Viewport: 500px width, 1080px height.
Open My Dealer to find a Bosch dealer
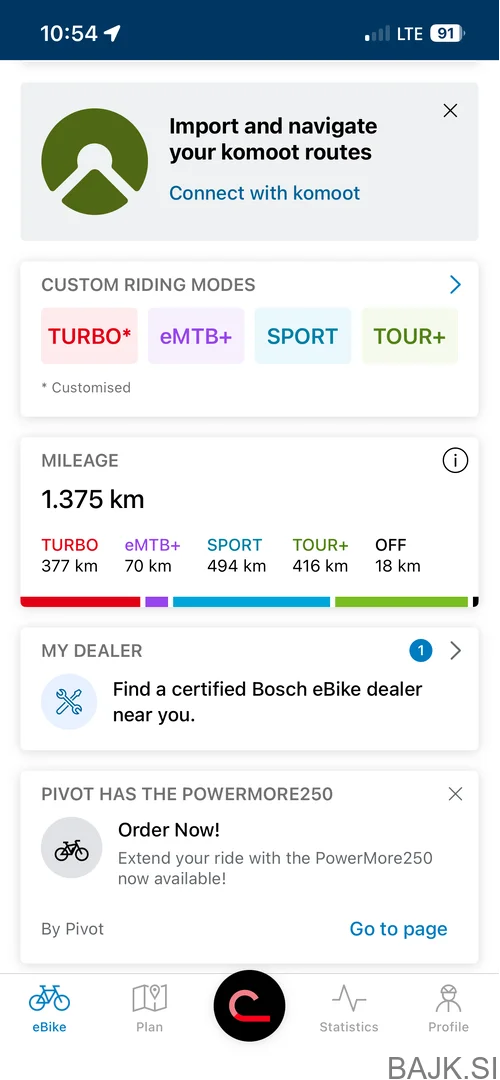249,688
